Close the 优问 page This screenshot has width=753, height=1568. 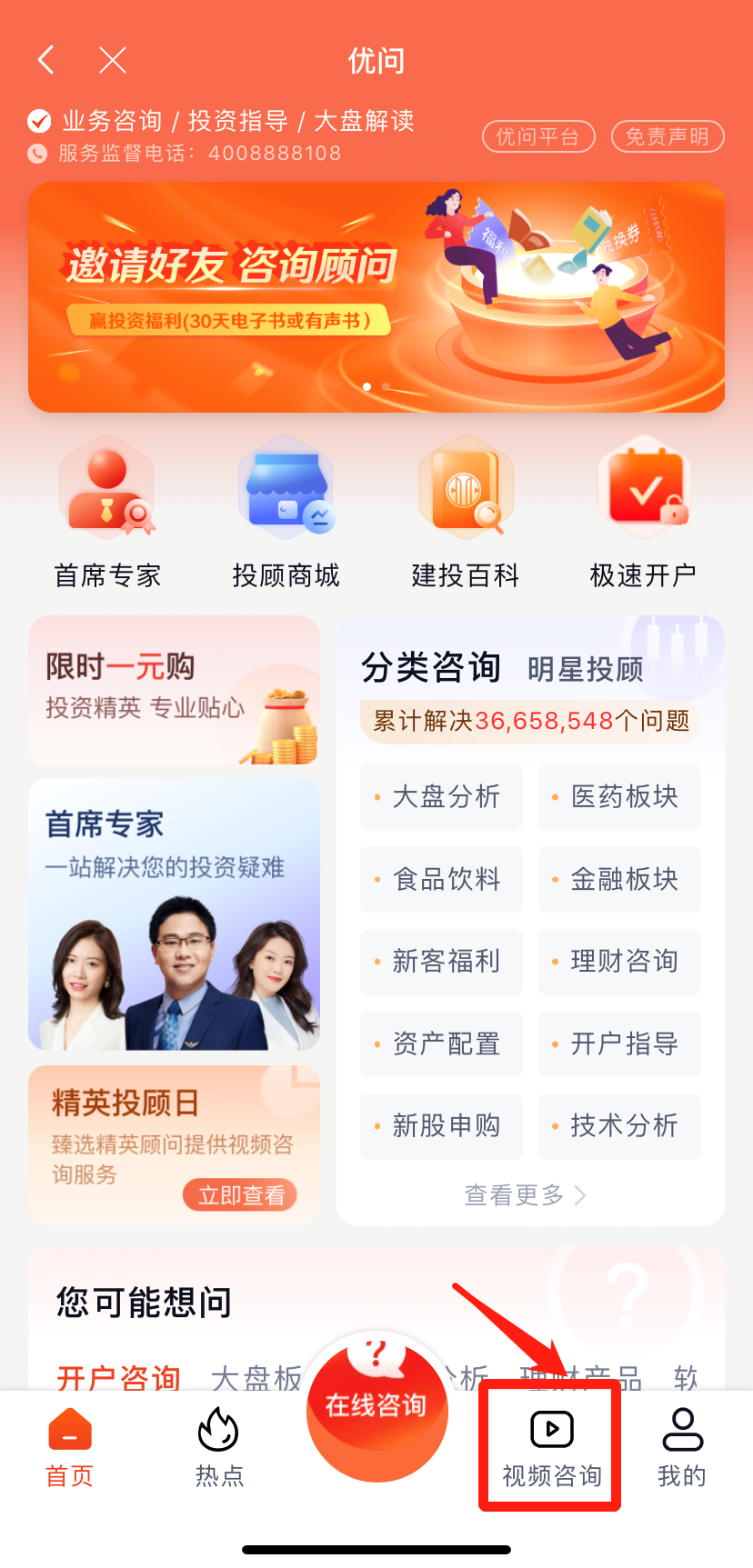[x=112, y=60]
